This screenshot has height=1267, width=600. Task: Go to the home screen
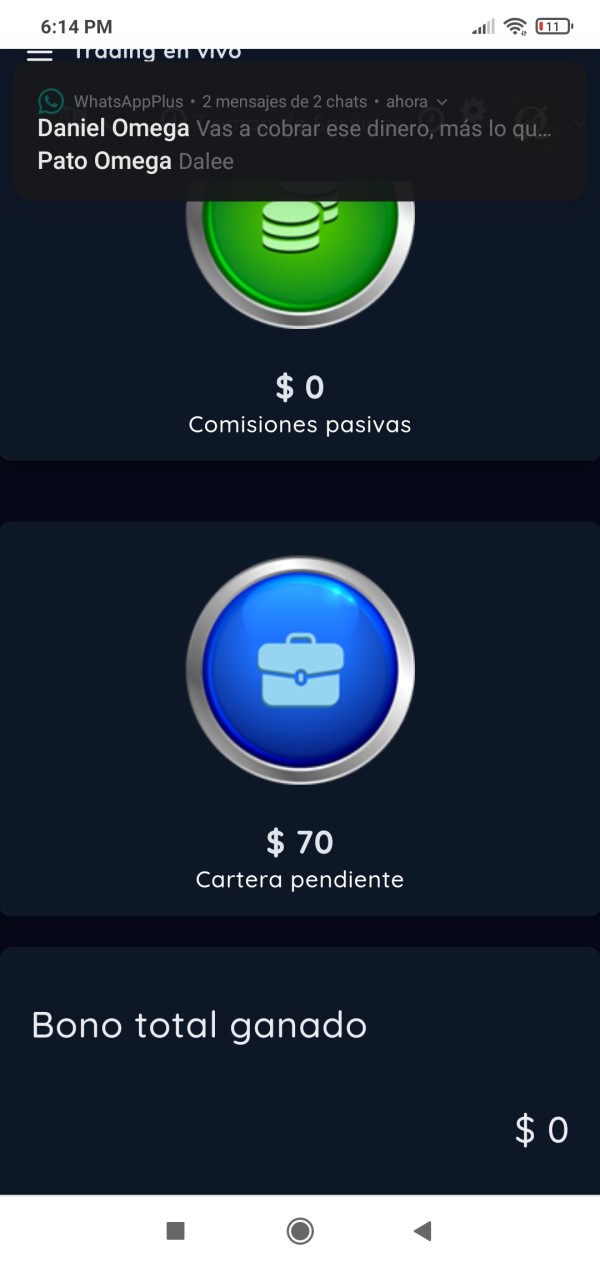pos(300,1231)
